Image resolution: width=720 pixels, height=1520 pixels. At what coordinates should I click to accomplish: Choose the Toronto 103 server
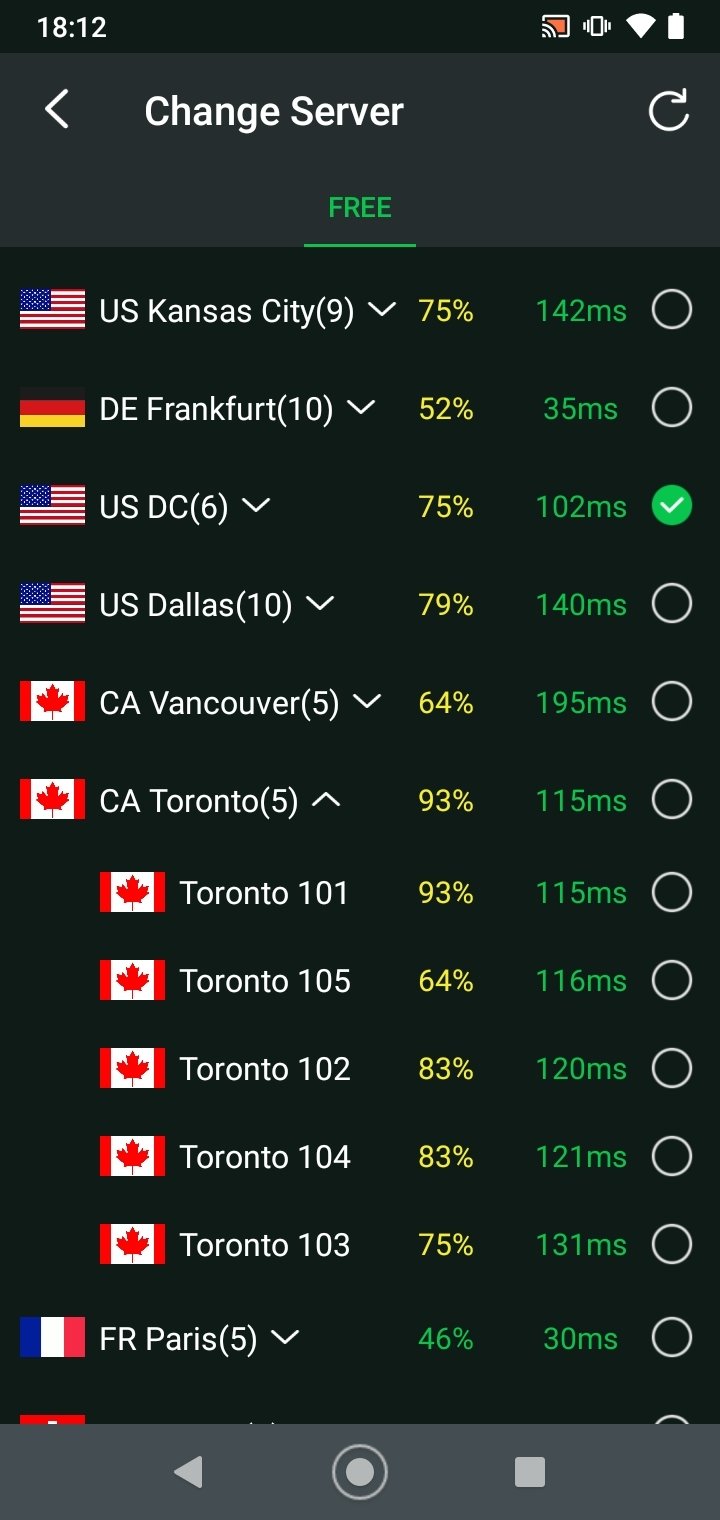click(x=671, y=1244)
